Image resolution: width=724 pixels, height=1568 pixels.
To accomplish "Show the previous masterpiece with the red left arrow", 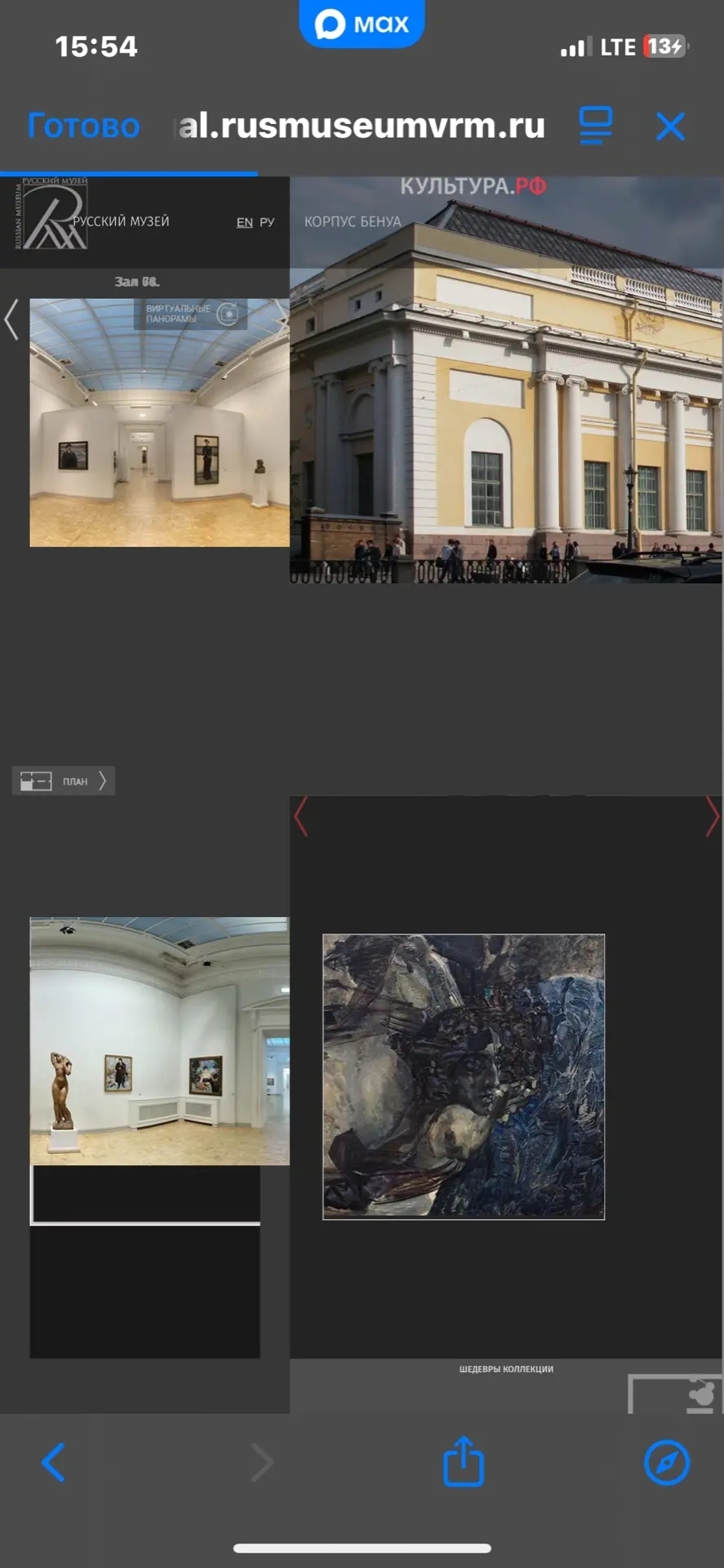I will pyautogui.click(x=301, y=817).
